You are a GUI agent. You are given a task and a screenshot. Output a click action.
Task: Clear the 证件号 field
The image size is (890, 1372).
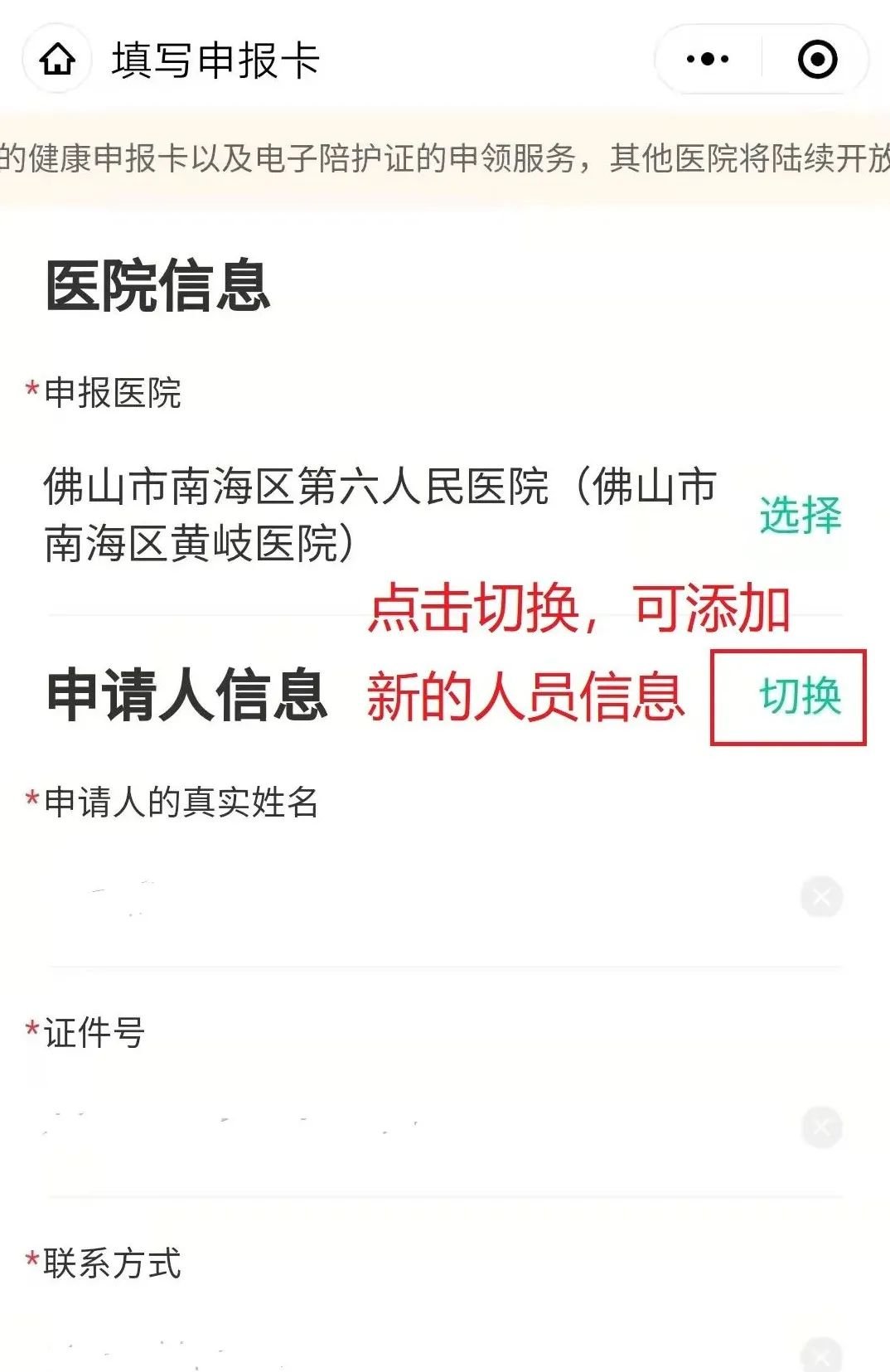click(x=821, y=1127)
